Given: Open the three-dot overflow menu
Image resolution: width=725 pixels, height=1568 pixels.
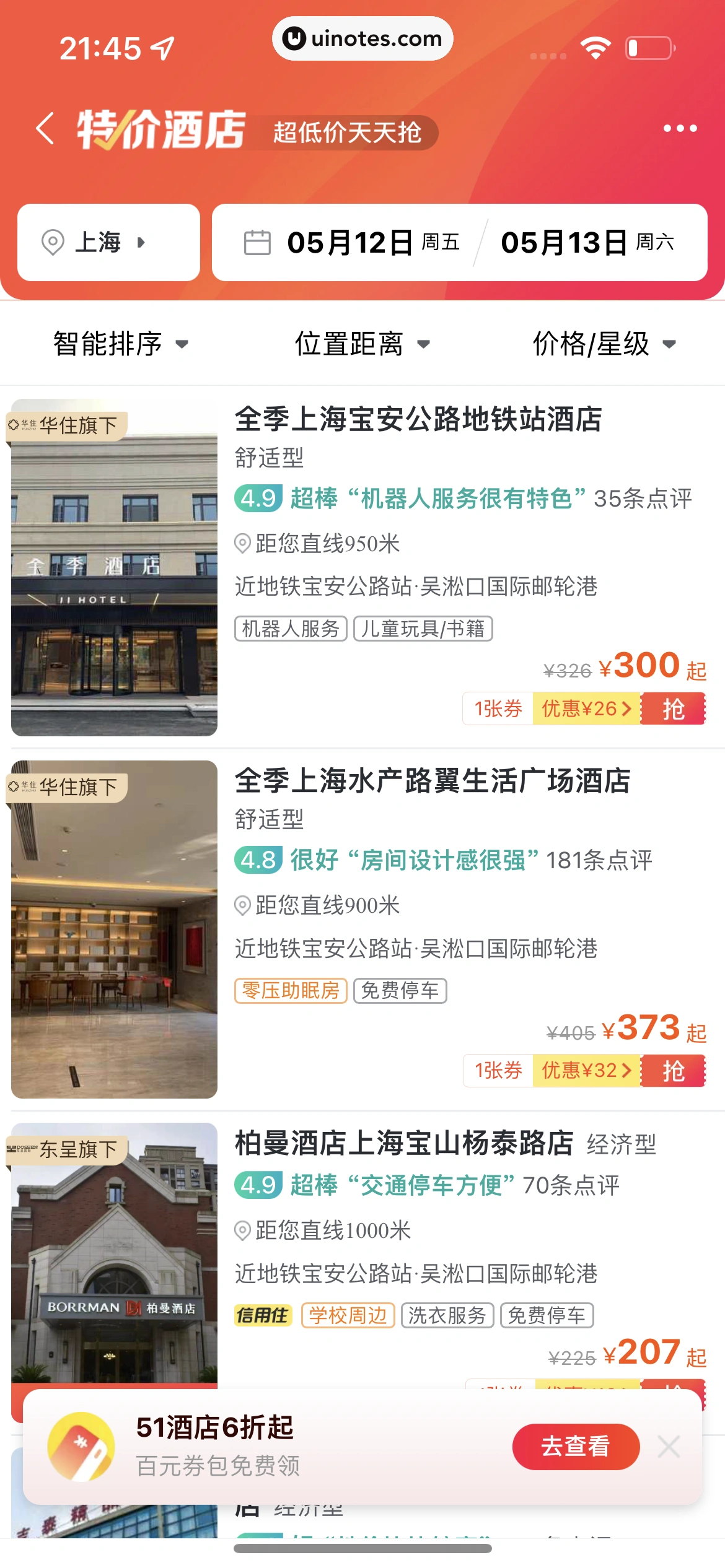Looking at the screenshot, I should tap(680, 129).
